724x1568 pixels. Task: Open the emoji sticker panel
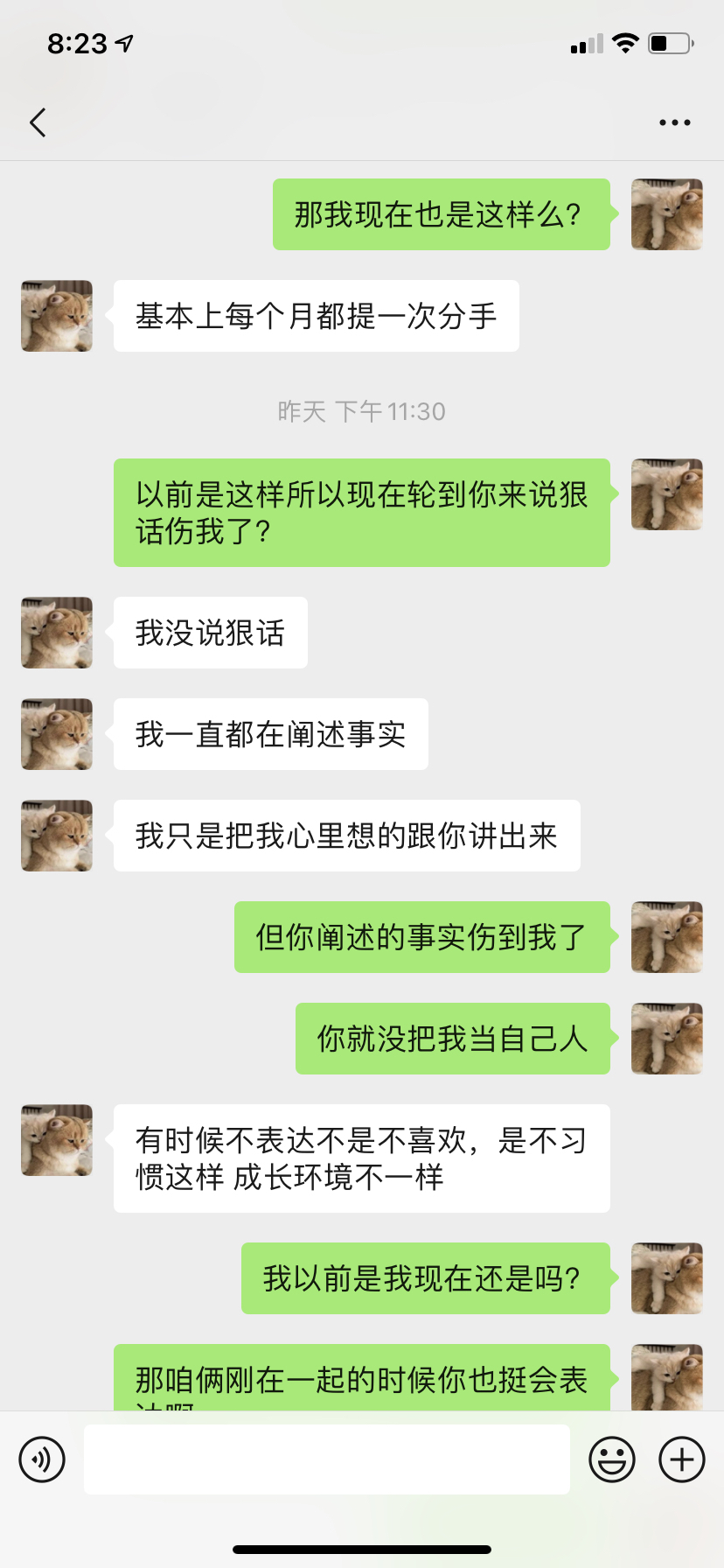coord(611,1459)
